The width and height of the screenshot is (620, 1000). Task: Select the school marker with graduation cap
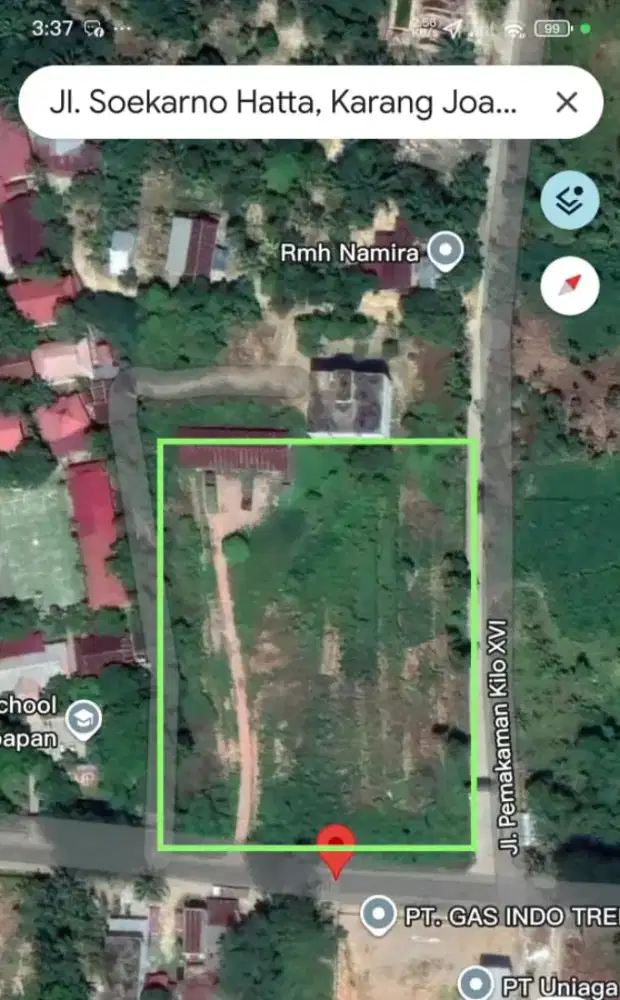coord(84,716)
